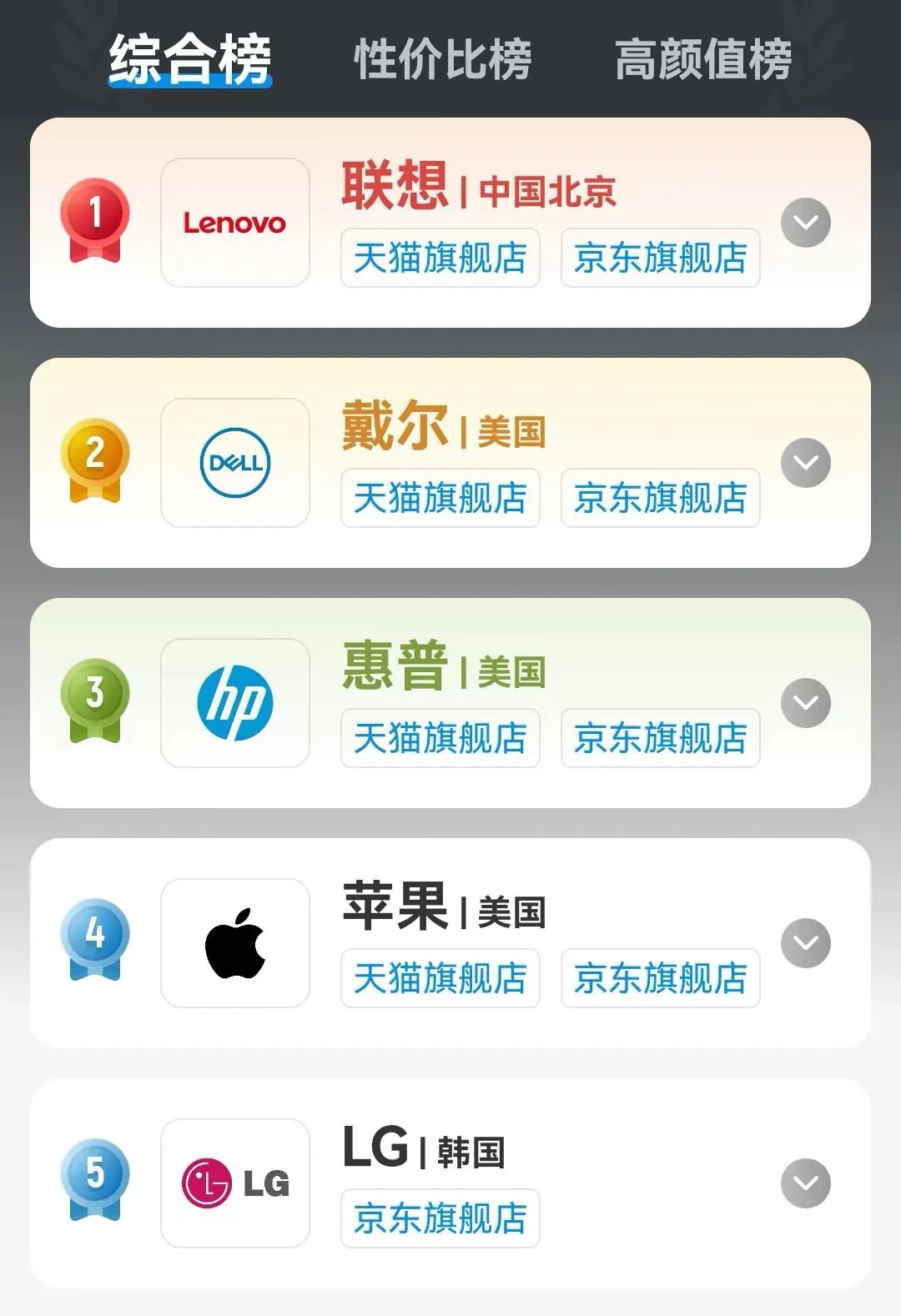Open 苹果's 天猫旗舰店
The width and height of the screenshot is (901, 1316).
point(440,978)
